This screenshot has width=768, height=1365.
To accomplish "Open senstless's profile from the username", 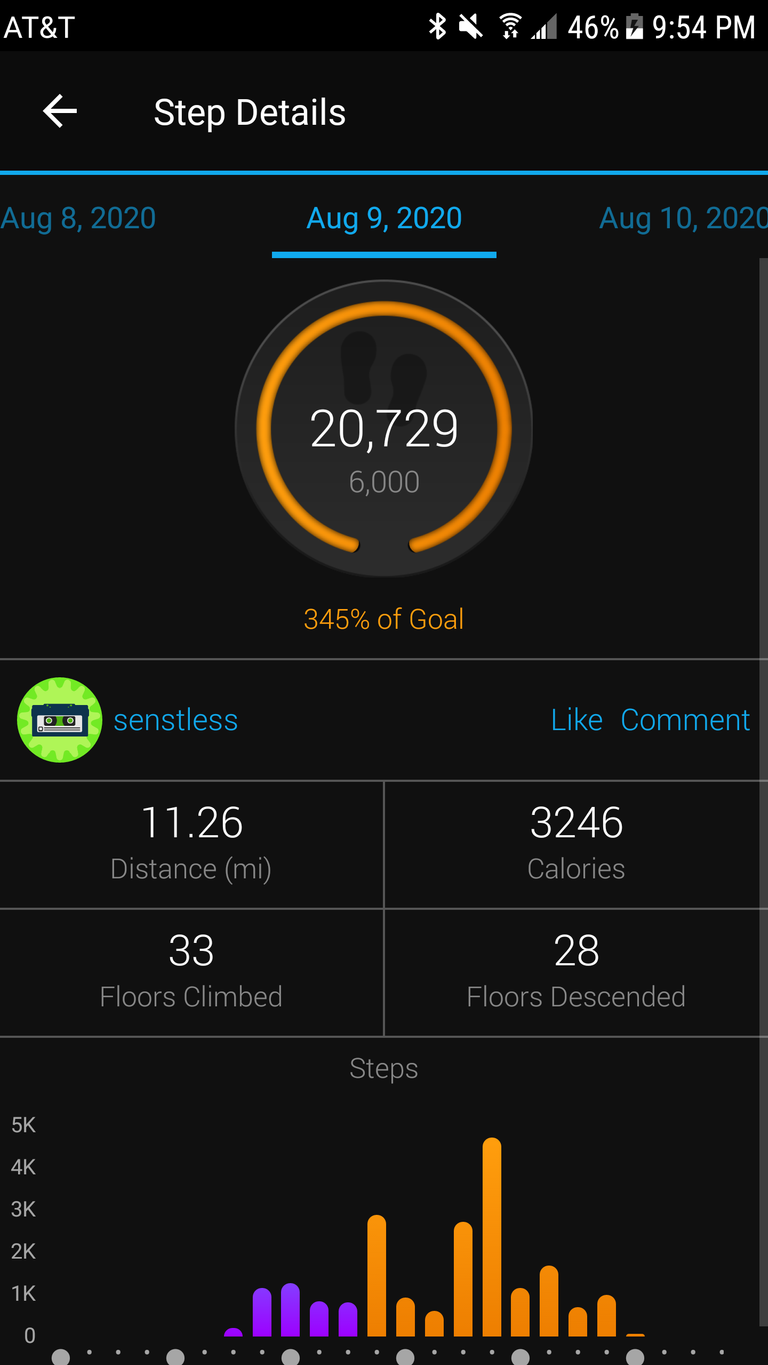I will tap(176, 720).
